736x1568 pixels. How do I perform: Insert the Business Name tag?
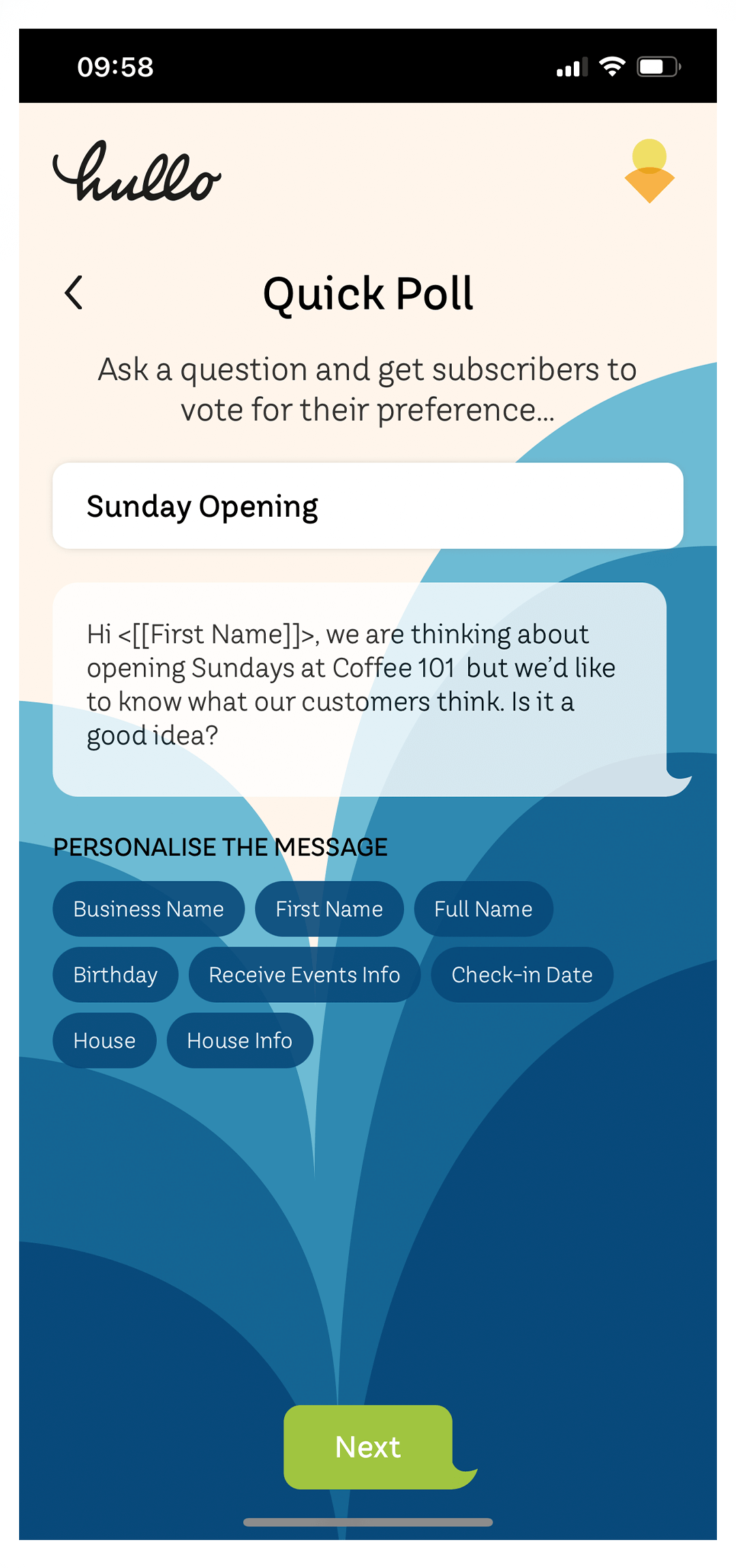point(149,909)
